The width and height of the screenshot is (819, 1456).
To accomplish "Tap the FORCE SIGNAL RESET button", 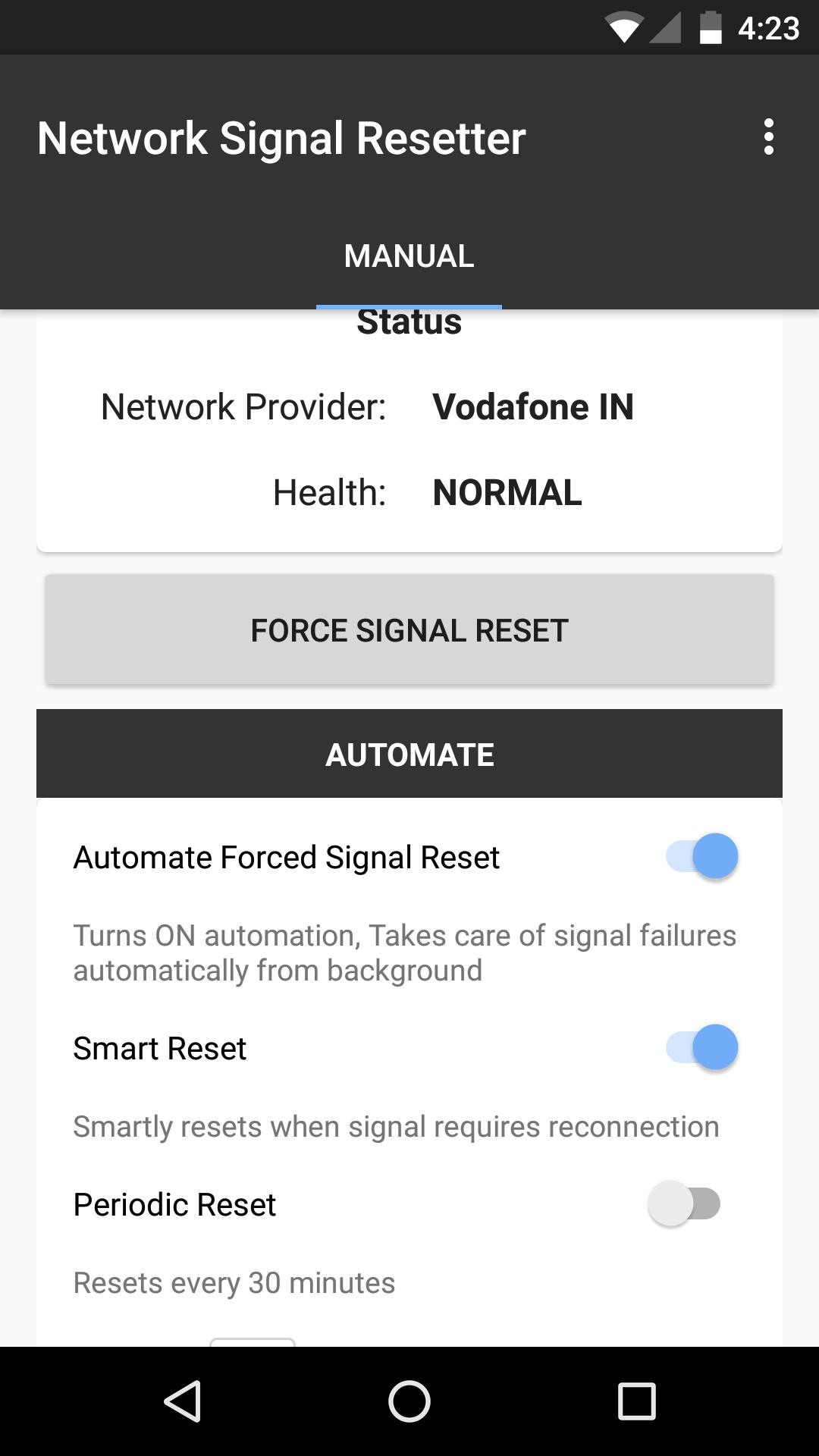I will click(409, 630).
